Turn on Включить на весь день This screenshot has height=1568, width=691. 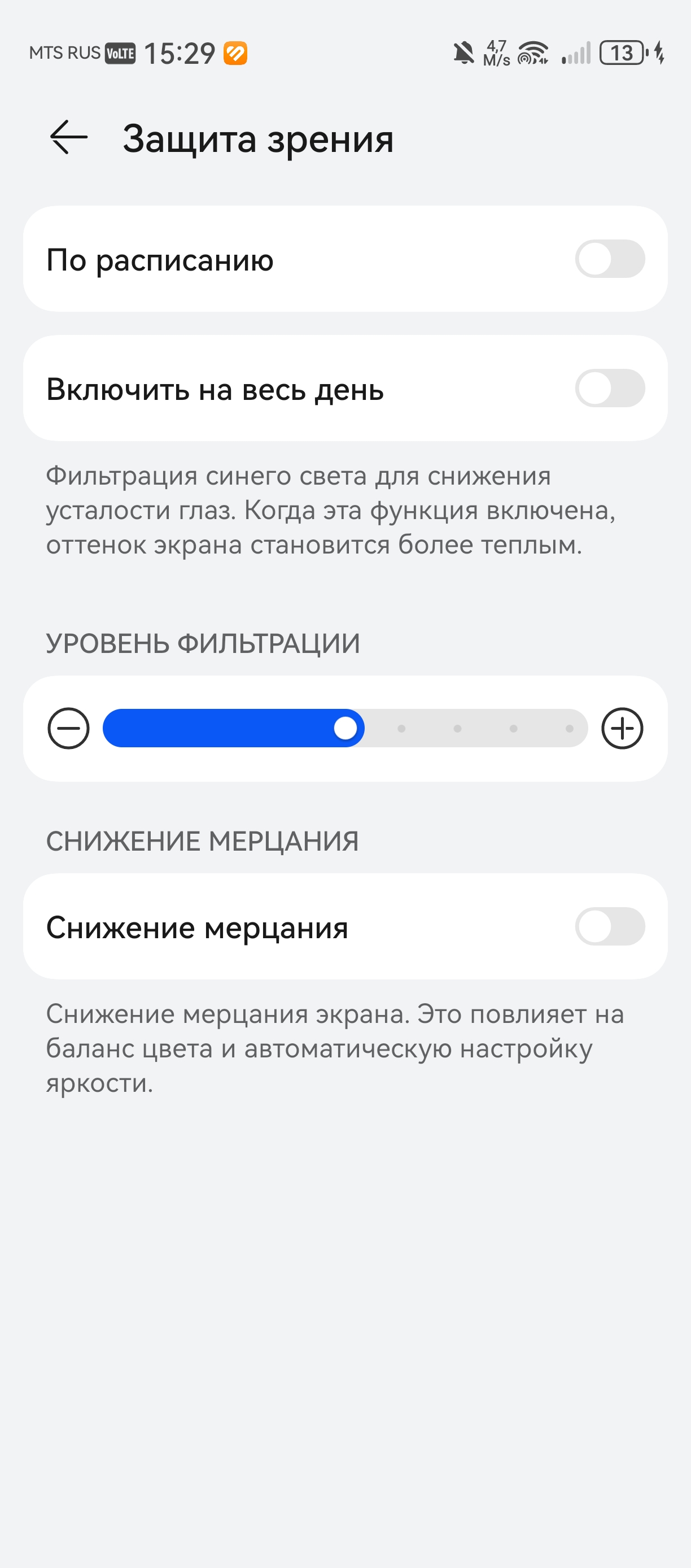click(610, 389)
